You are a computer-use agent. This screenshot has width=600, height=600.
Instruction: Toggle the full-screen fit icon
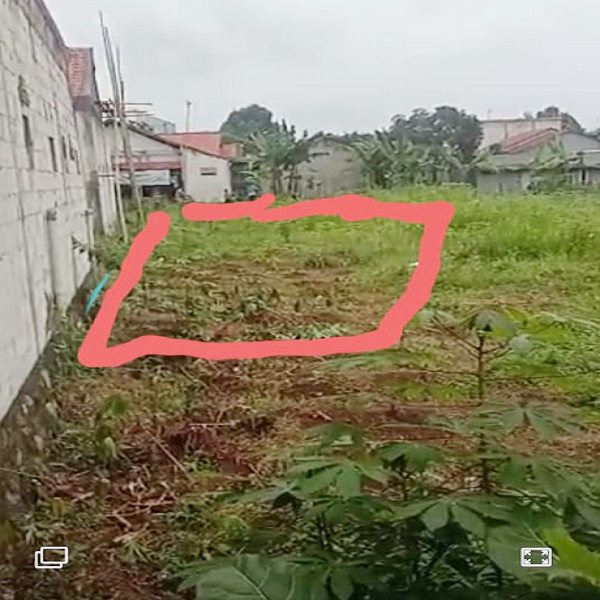click(x=536, y=557)
